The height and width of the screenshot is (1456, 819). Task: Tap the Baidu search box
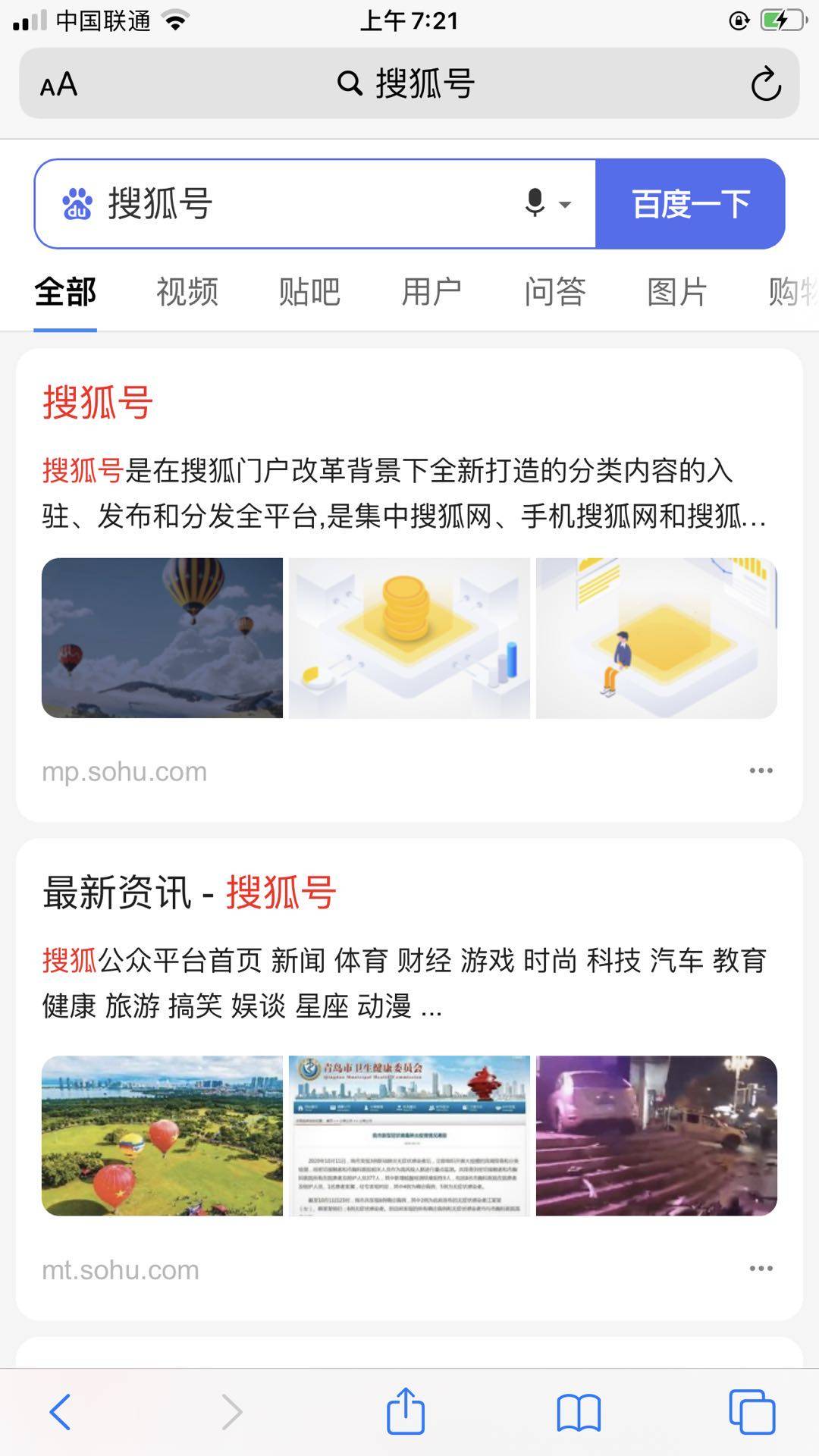(303, 204)
